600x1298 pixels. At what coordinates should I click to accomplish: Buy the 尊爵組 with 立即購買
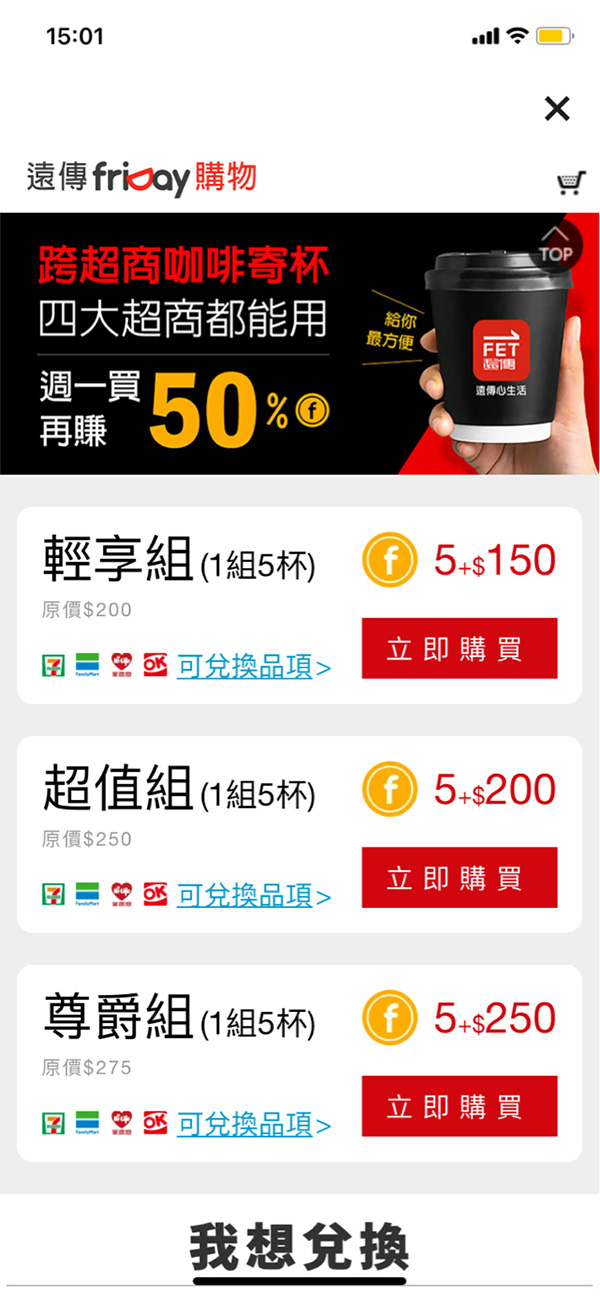[x=459, y=1106]
